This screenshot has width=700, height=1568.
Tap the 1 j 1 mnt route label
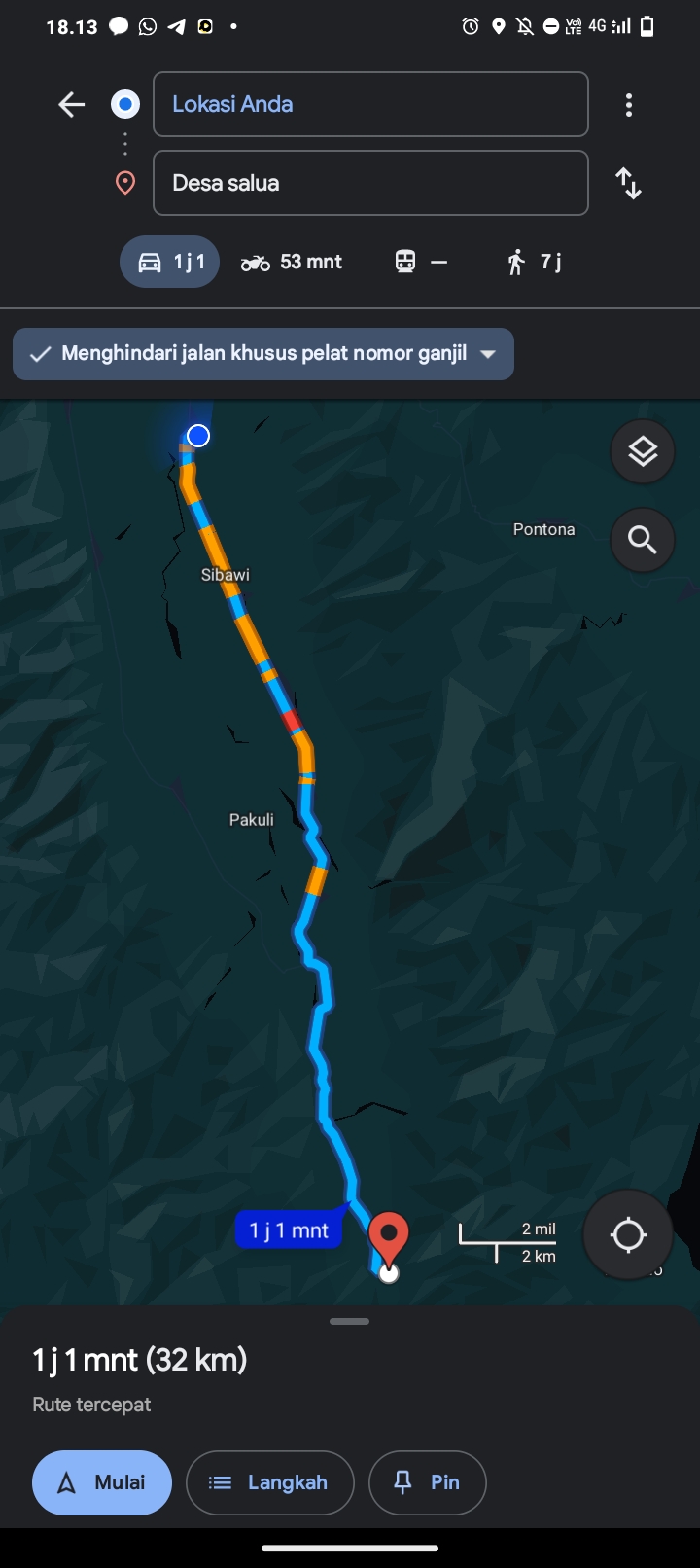[x=289, y=1230]
